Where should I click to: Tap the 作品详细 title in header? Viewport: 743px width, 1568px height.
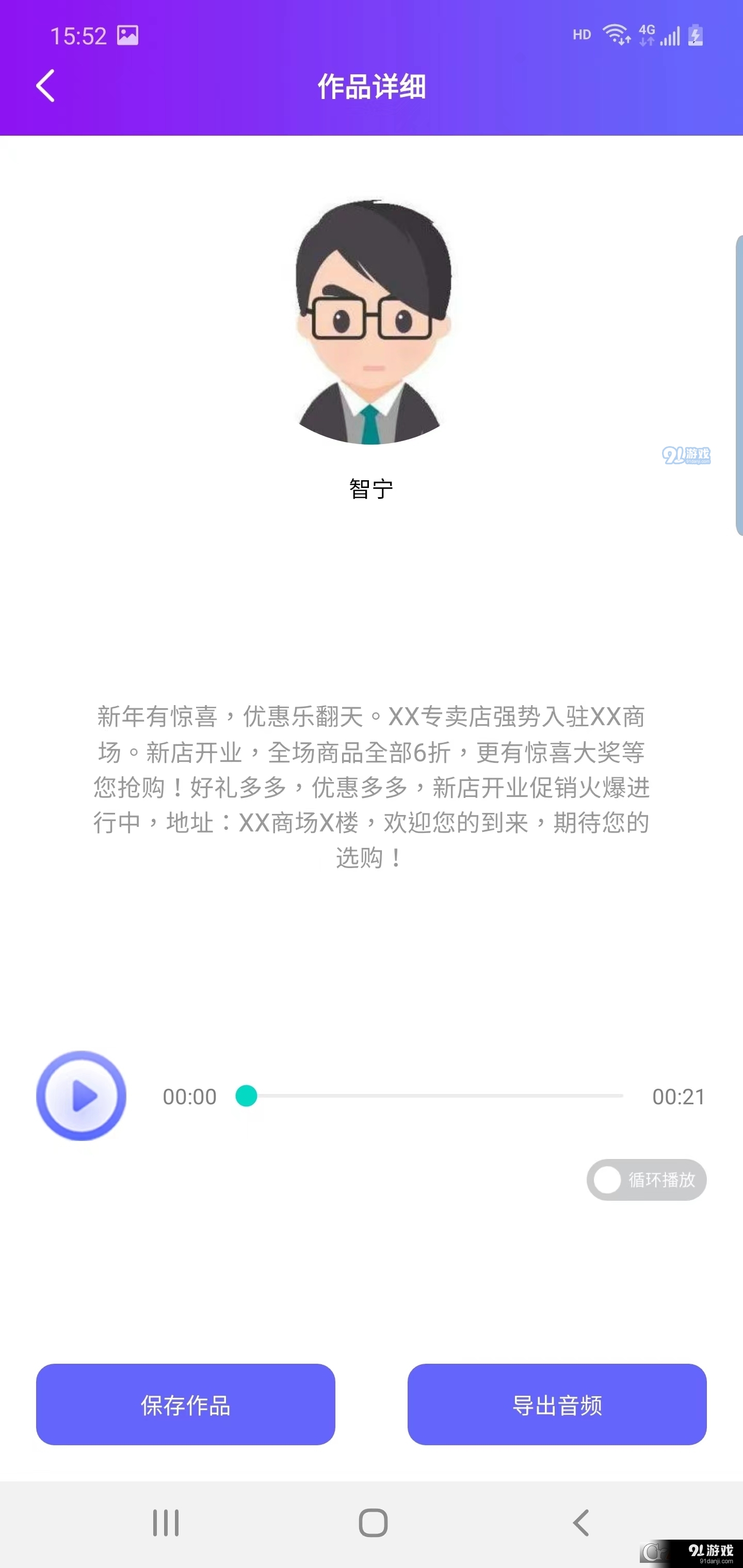pyautogui.click(x=372, y=87)
